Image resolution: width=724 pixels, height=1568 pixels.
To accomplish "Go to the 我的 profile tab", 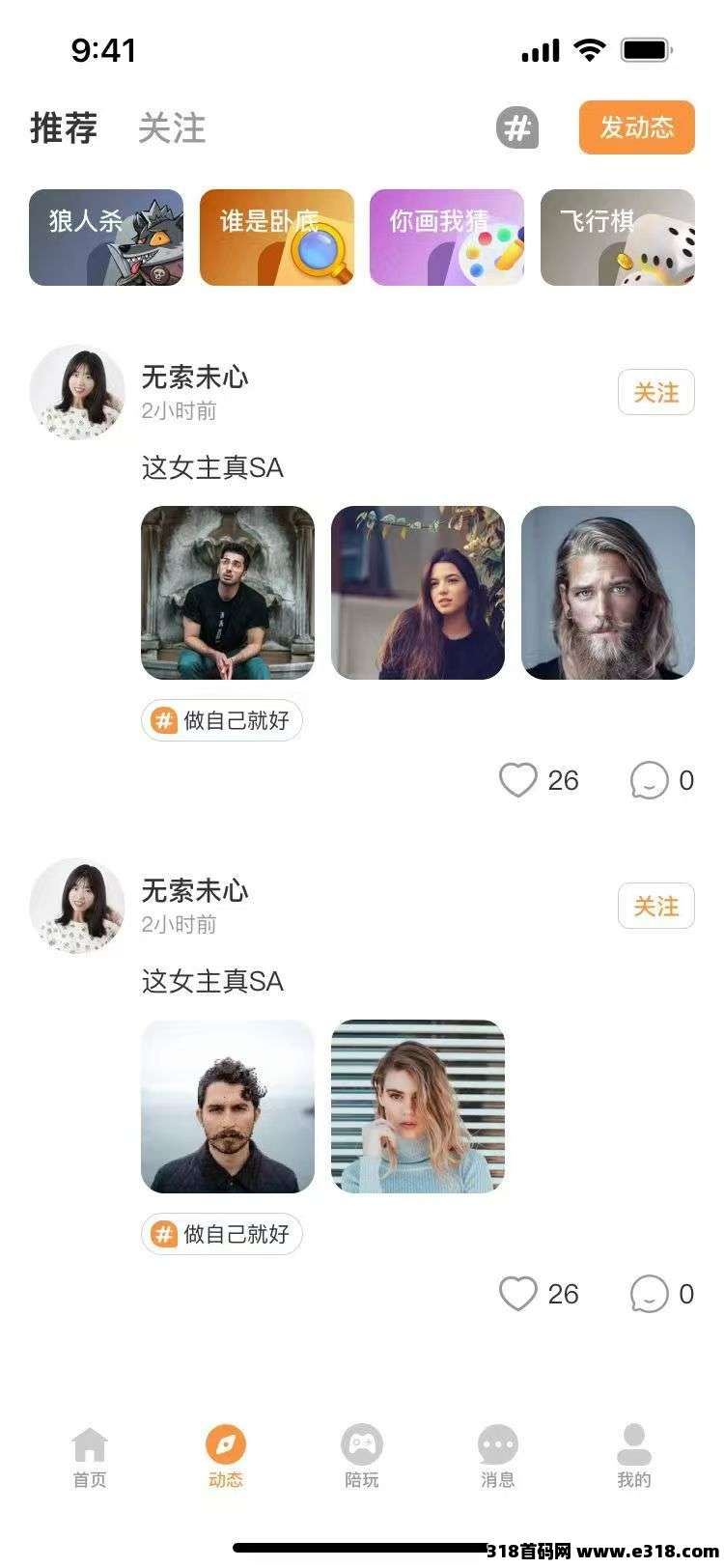I will click(x=634, y=1457).
